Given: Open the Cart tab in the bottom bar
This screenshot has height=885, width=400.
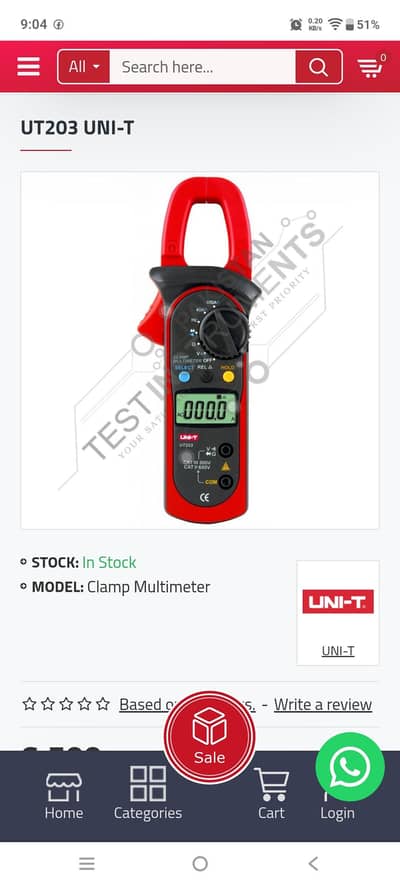Looking at the screenshot, I should click(x=271, y=794).
